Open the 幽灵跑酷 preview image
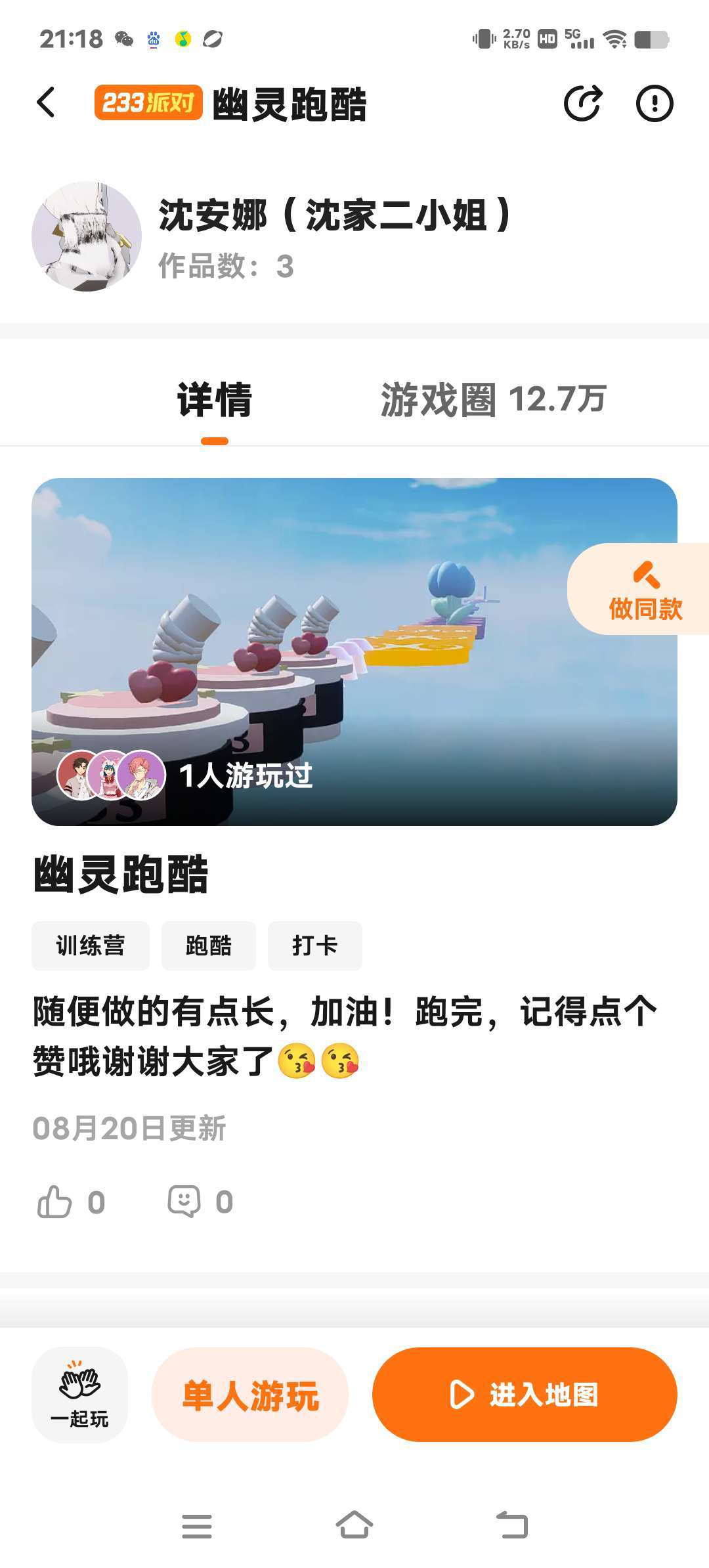 pyautogui.click(x=354, y=651)
